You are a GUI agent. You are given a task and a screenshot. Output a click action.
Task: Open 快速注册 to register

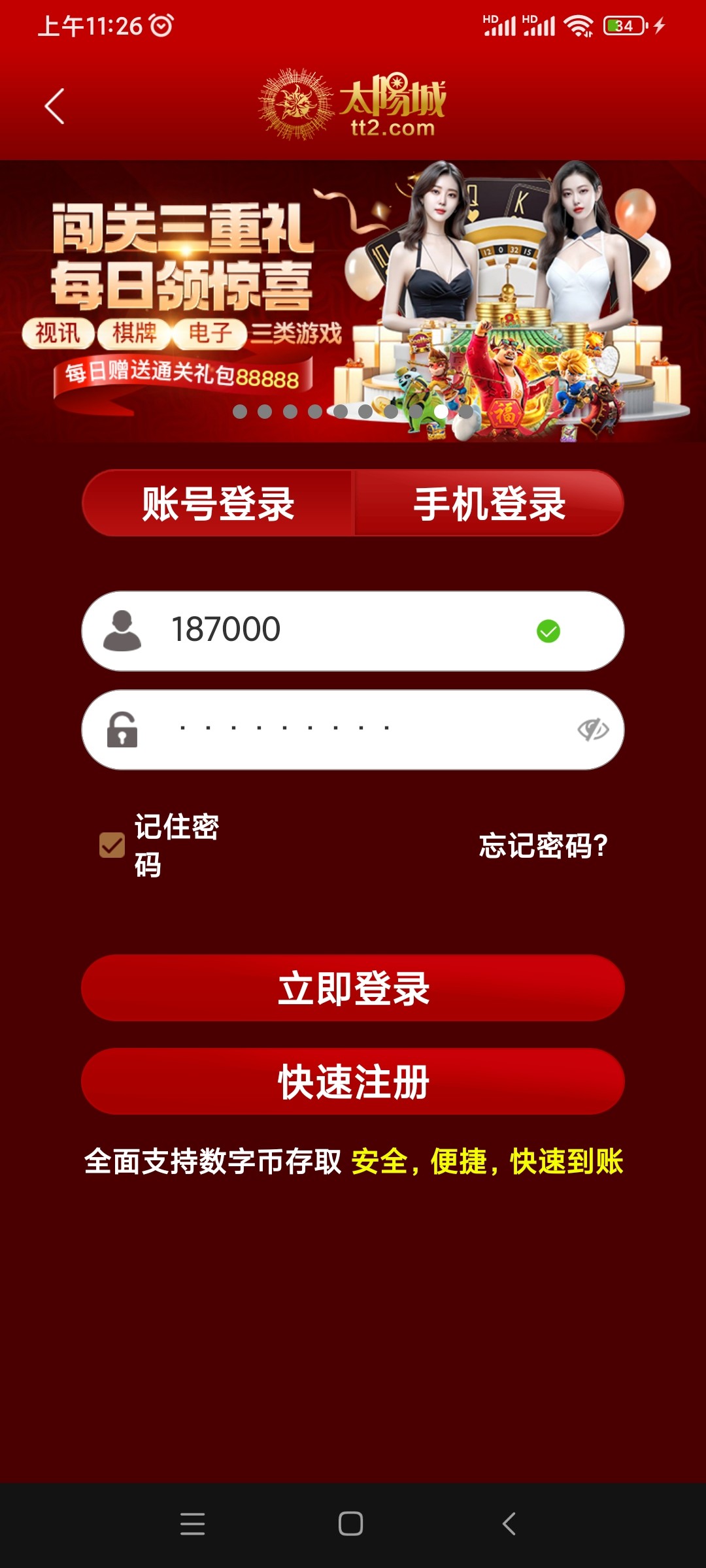[353, 1082]
